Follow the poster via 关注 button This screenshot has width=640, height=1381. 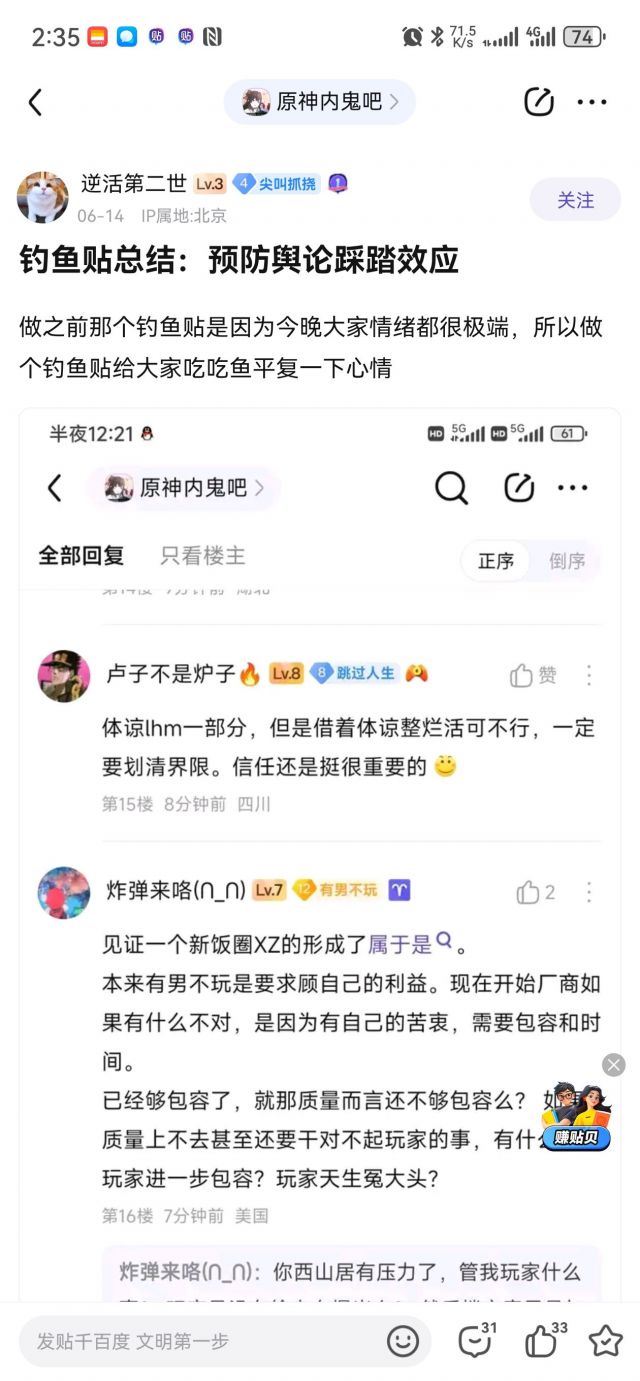point(575,200)
